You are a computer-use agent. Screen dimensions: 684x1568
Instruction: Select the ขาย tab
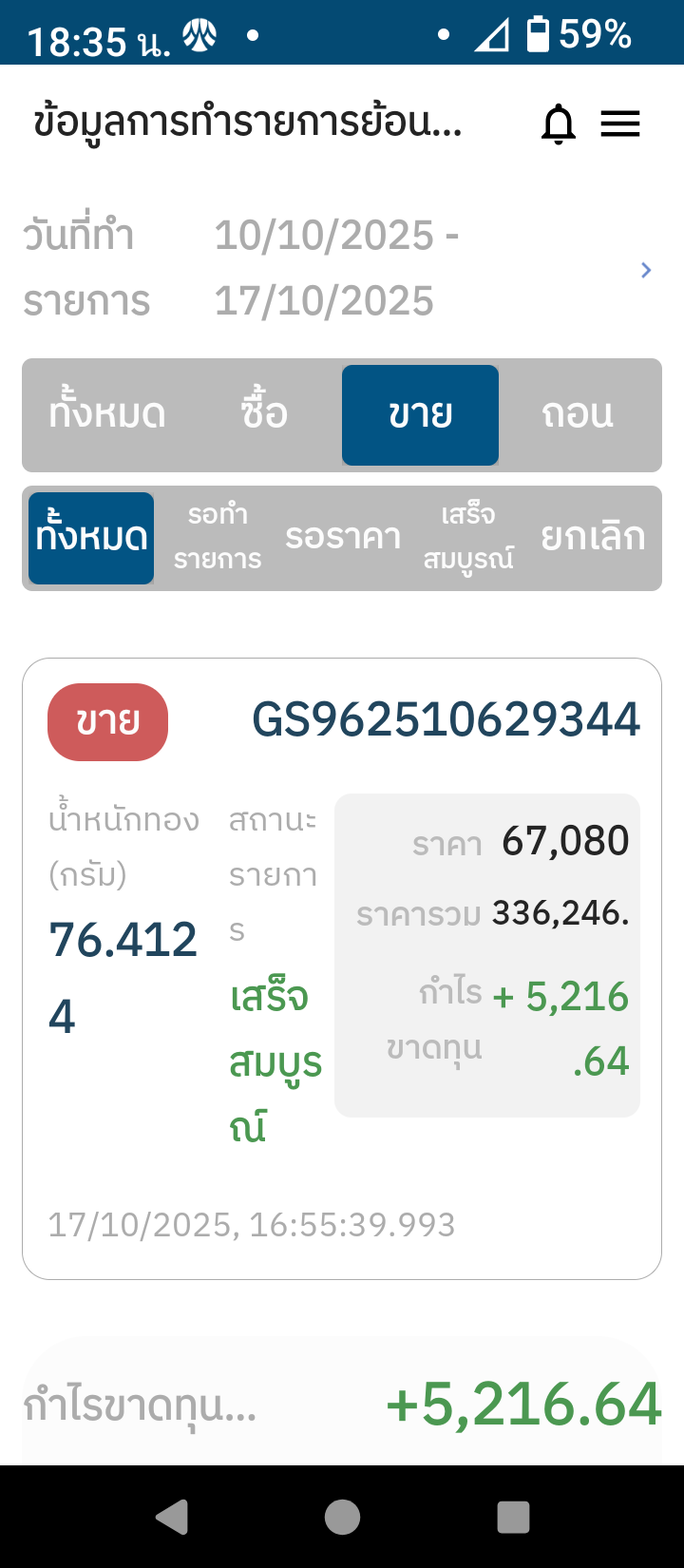click(420, 415)
